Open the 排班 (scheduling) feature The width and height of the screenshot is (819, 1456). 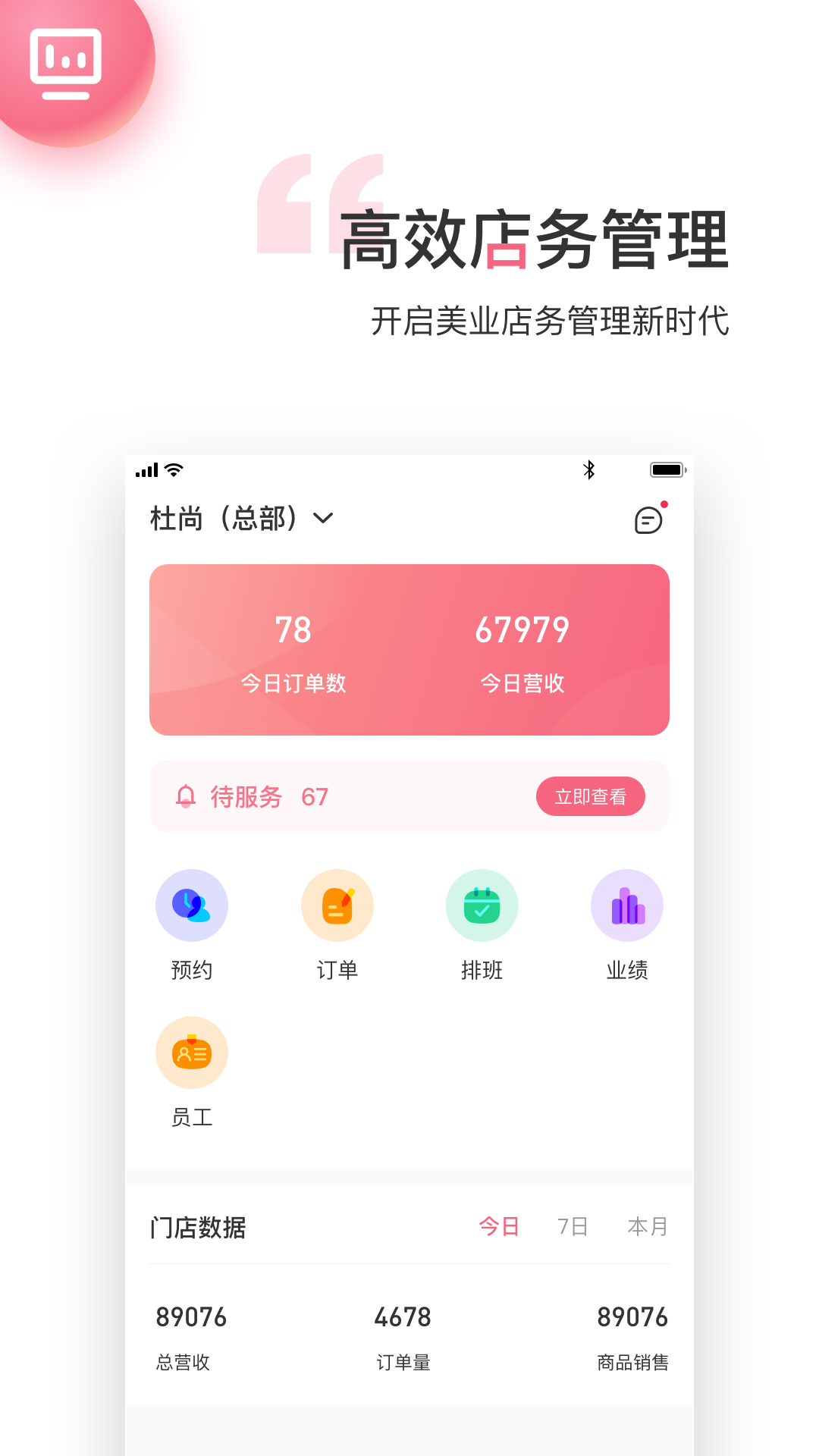[482, 905]
